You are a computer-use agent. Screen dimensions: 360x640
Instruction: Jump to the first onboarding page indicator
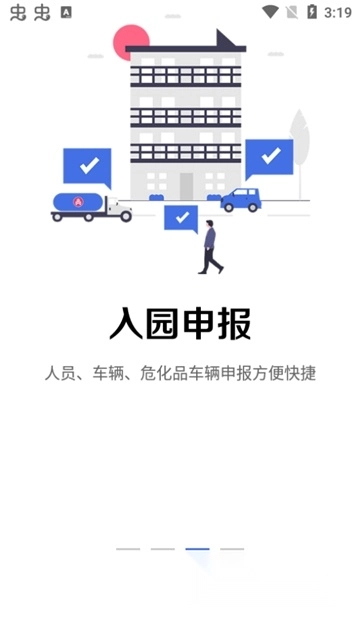(x=128, y=549)
